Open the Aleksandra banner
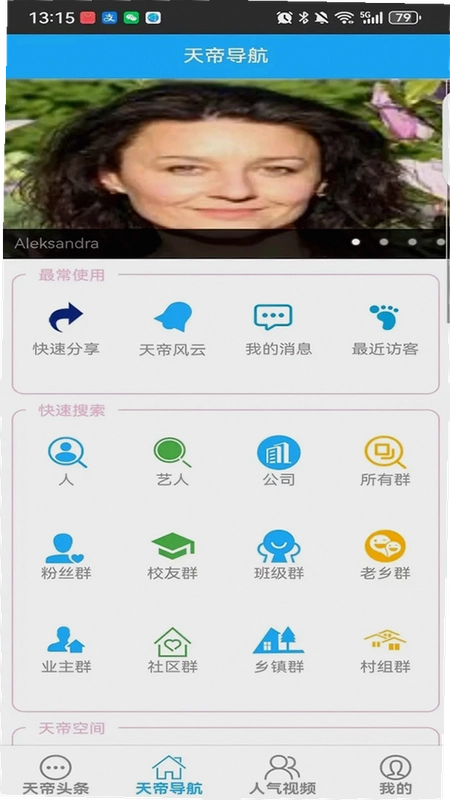This screenshot has width=450, height=800. pos(225,169)
